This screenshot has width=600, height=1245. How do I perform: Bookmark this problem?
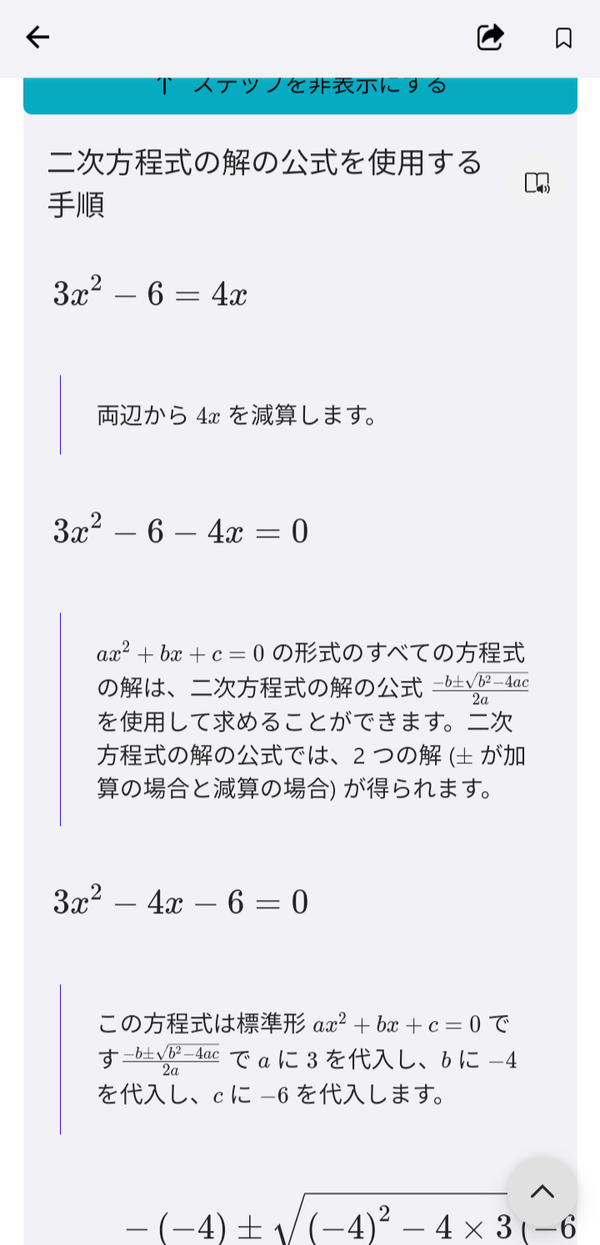[563, 38]
